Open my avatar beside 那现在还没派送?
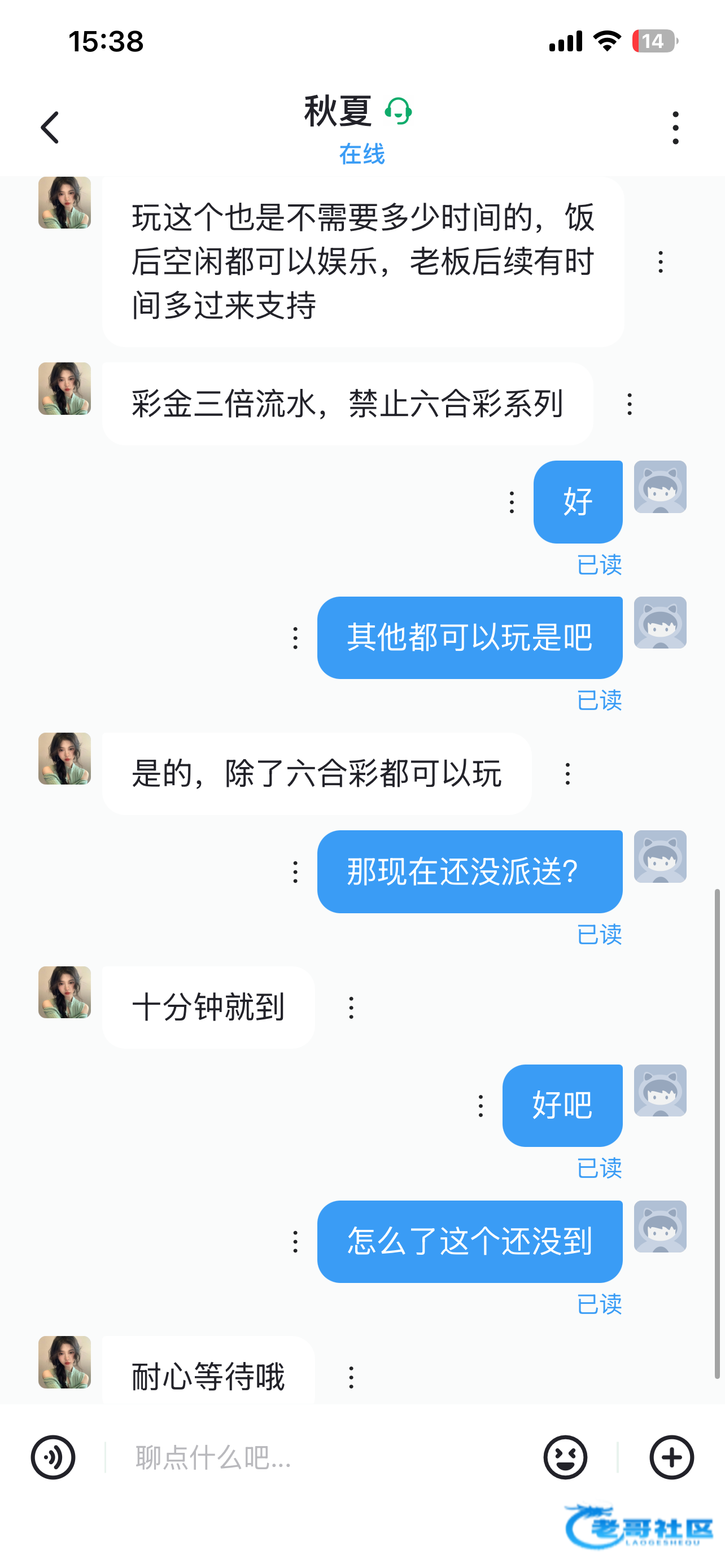This screenshot has width=725, height=1568. 660,856
